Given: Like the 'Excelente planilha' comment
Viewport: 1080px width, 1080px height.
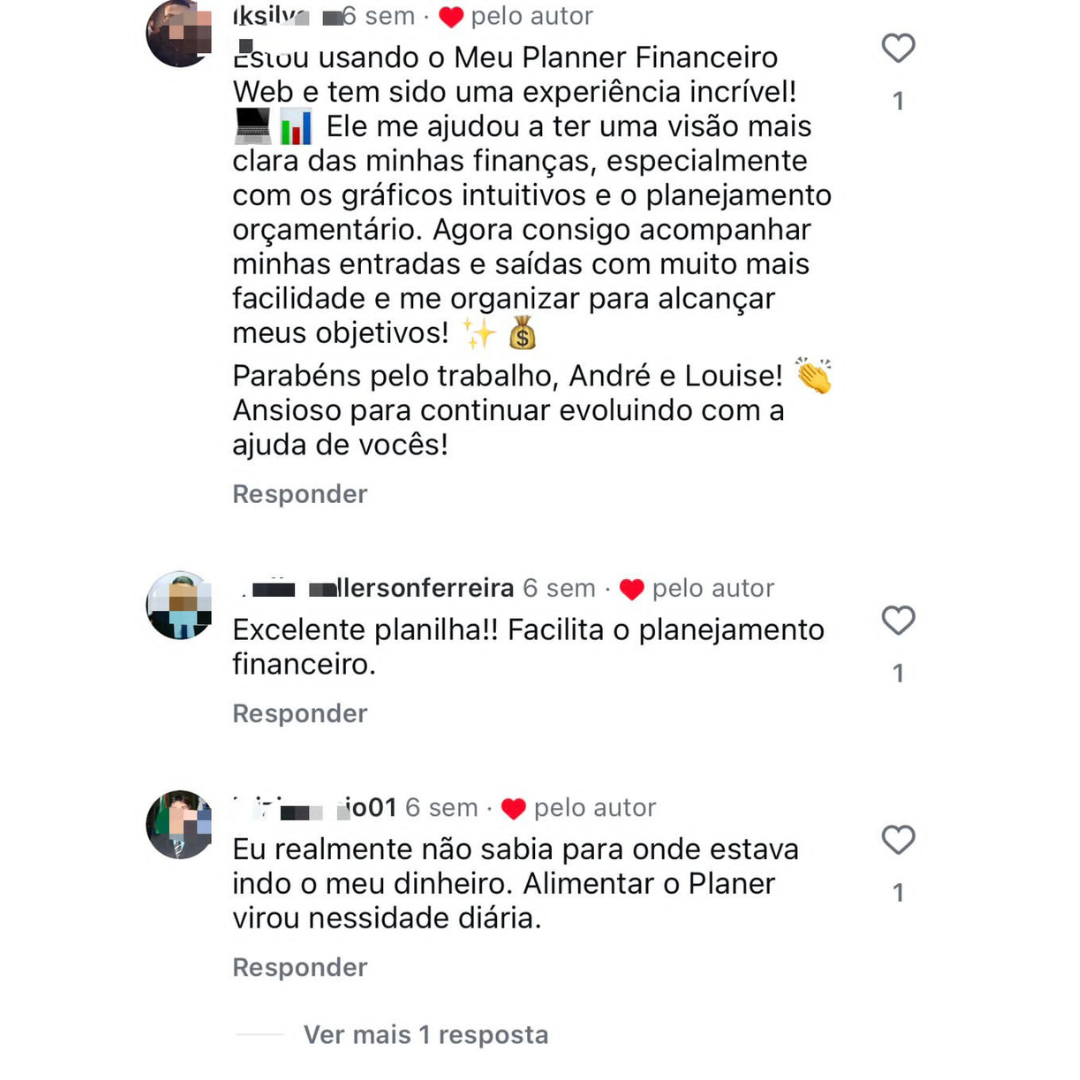Looking at the screenshot, I should tap(898, 621).
